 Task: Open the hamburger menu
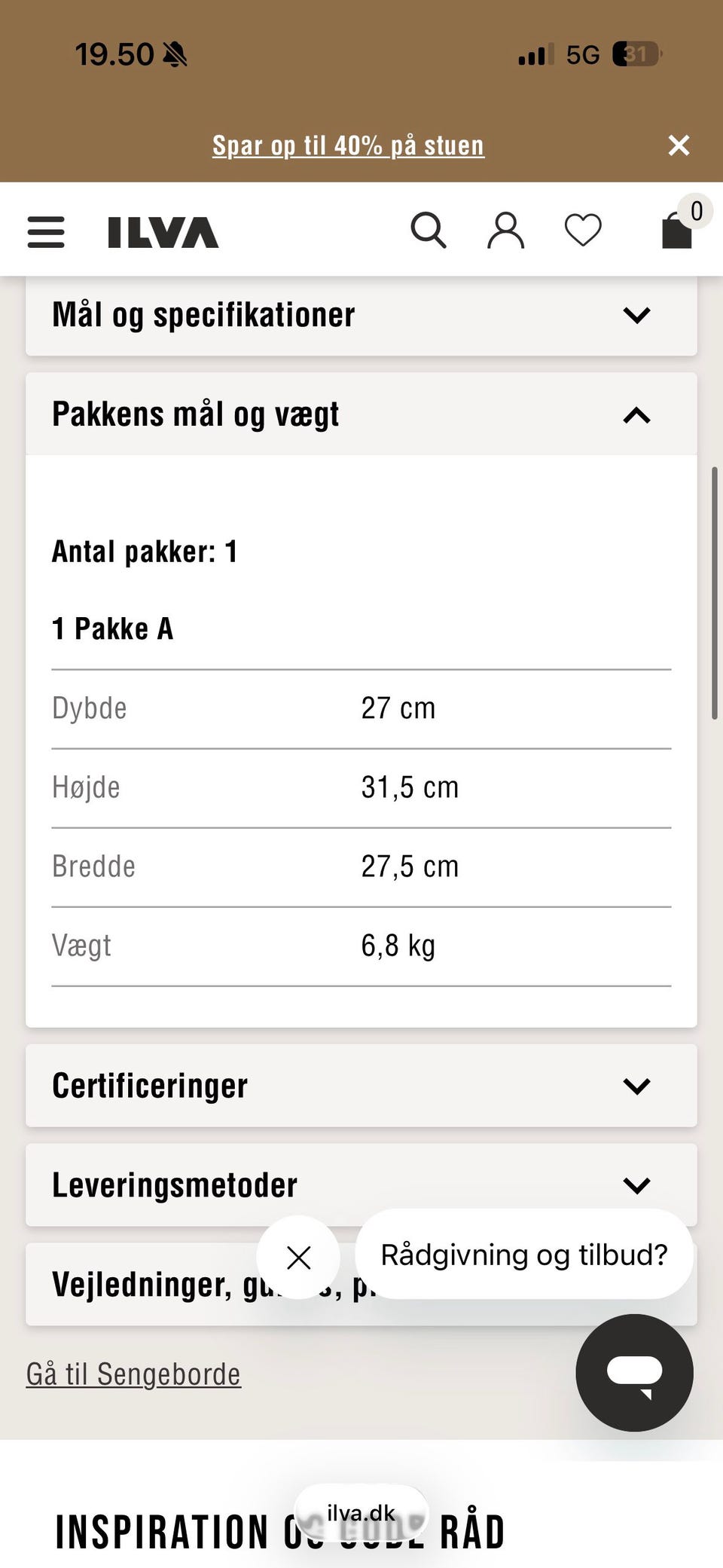46,232
